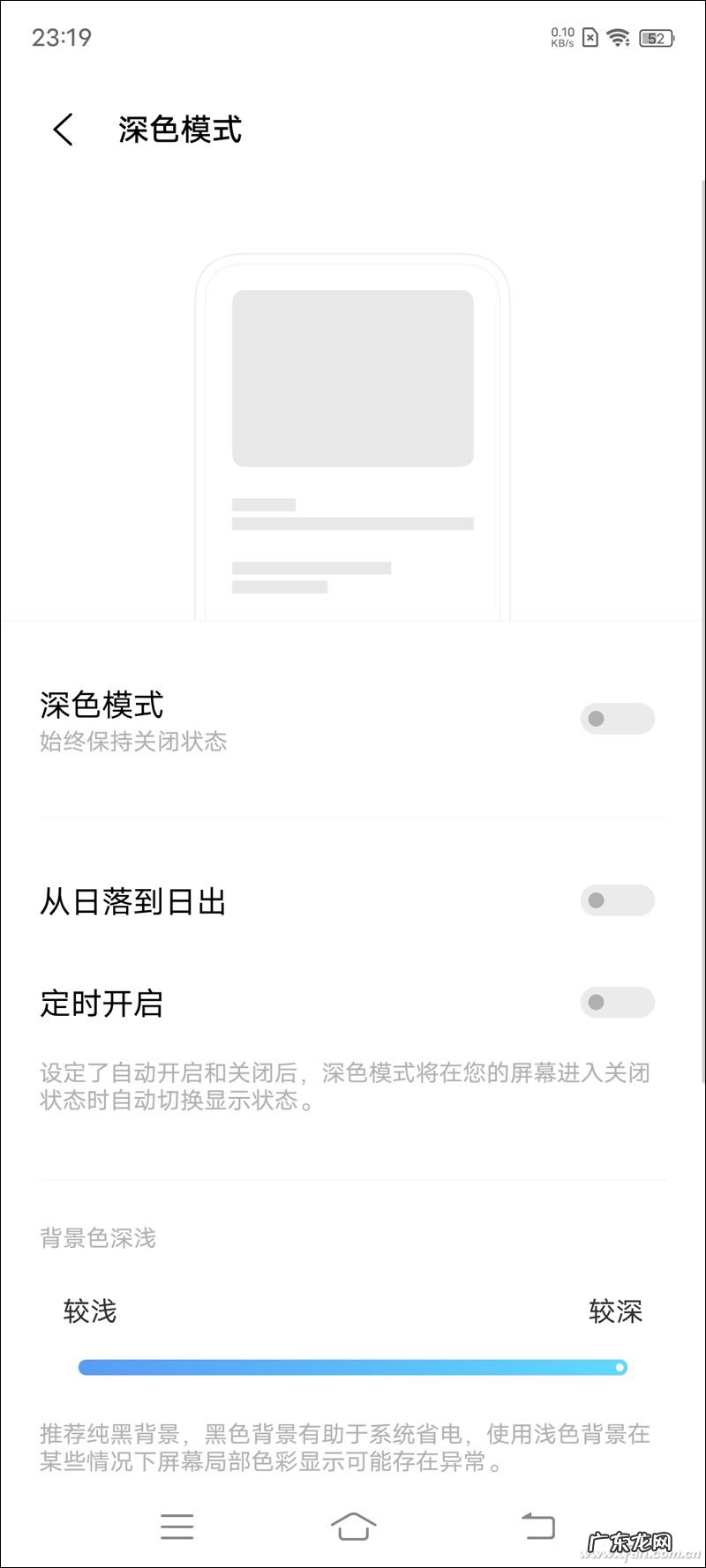The width and height of the screenshot is (706, 1568).
Task: Tap the 较深 label above the slider
Action: pyautogui.click(x=615, y=1311)
